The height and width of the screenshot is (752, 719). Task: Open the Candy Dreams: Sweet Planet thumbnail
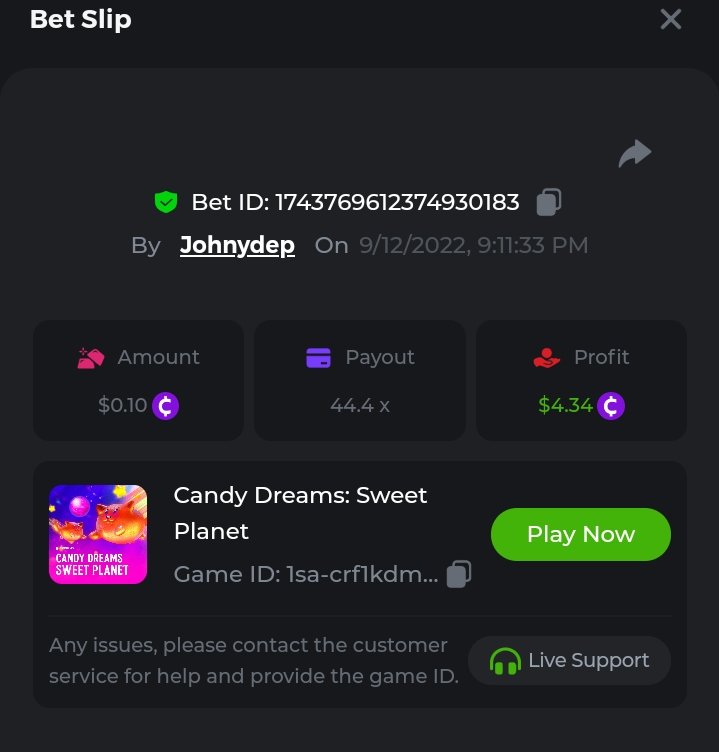coord(98,534)
